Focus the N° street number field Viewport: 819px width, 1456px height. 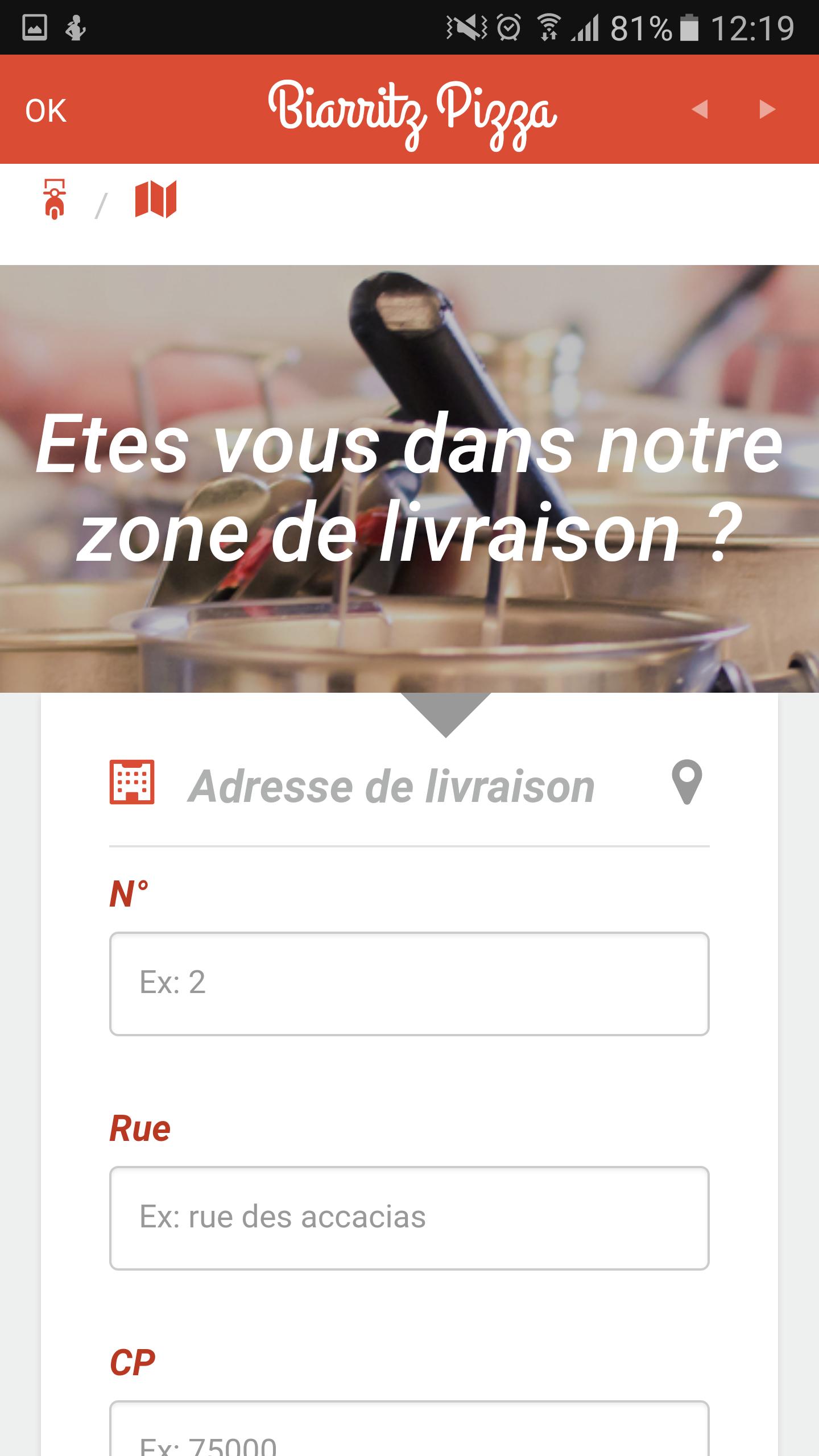pos(409,983)
